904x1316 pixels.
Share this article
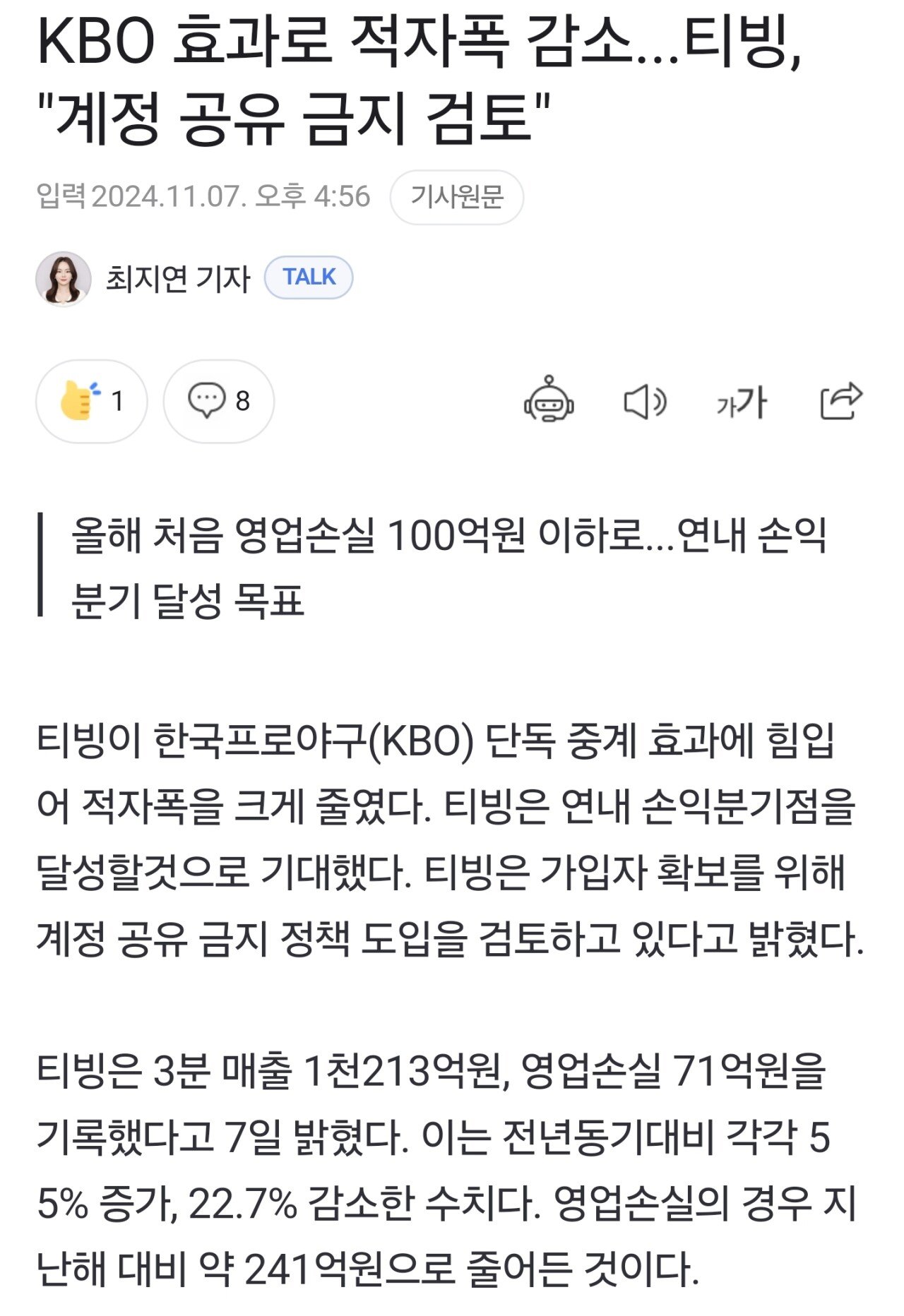pyautogui.click(x=840, y=401)
